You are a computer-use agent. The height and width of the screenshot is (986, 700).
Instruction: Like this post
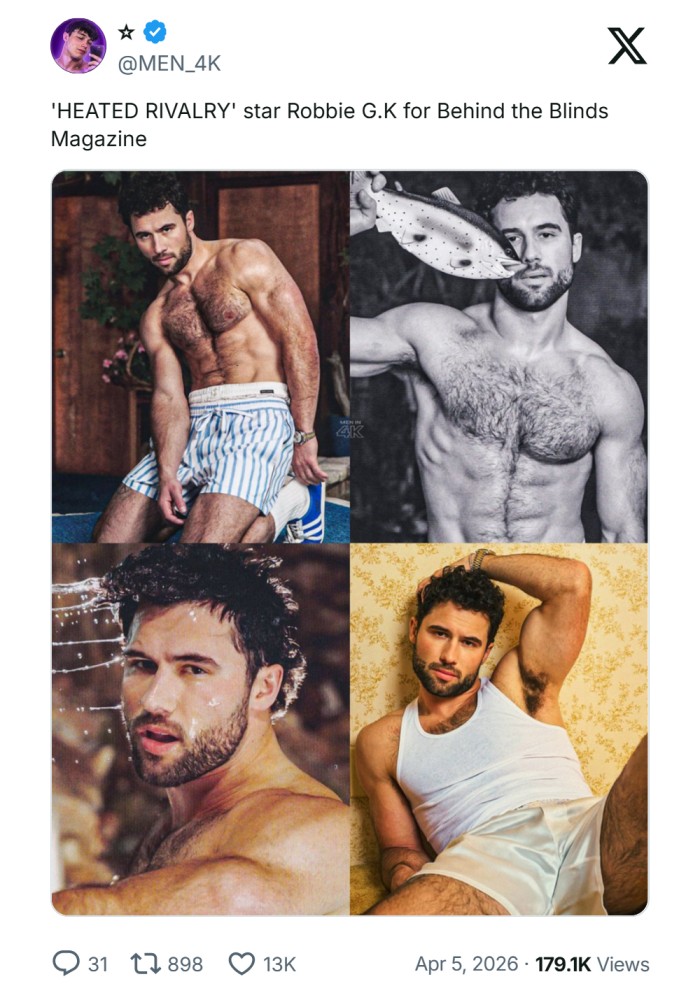[243, 964]
